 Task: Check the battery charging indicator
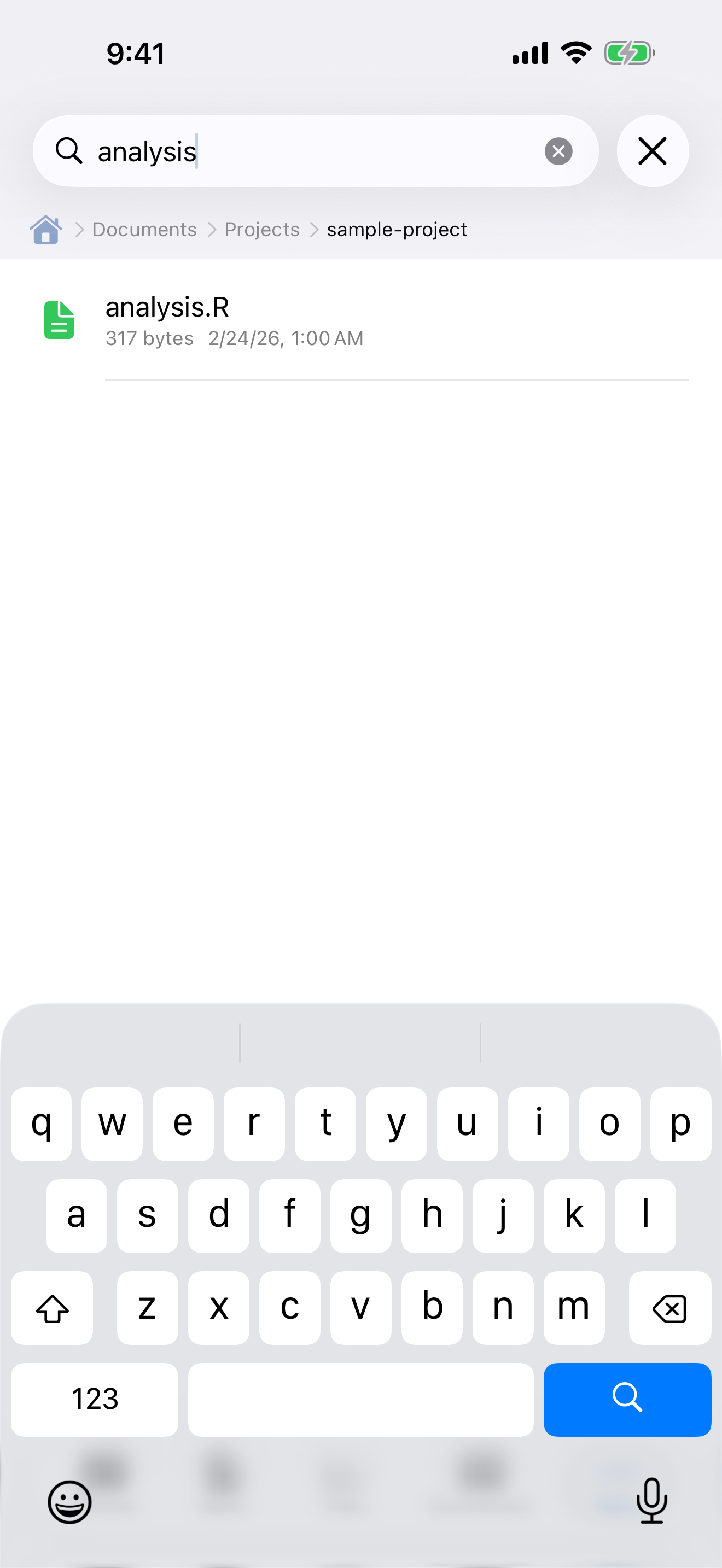click(630, 53)
